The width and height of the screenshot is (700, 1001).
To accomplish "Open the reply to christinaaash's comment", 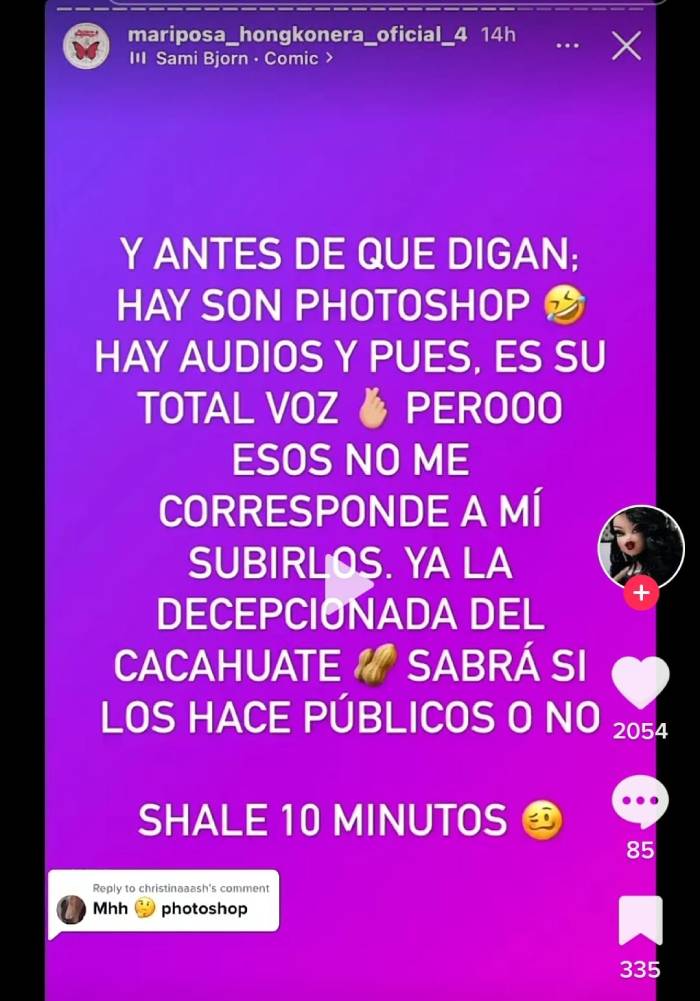I will [x=164, y=901].
